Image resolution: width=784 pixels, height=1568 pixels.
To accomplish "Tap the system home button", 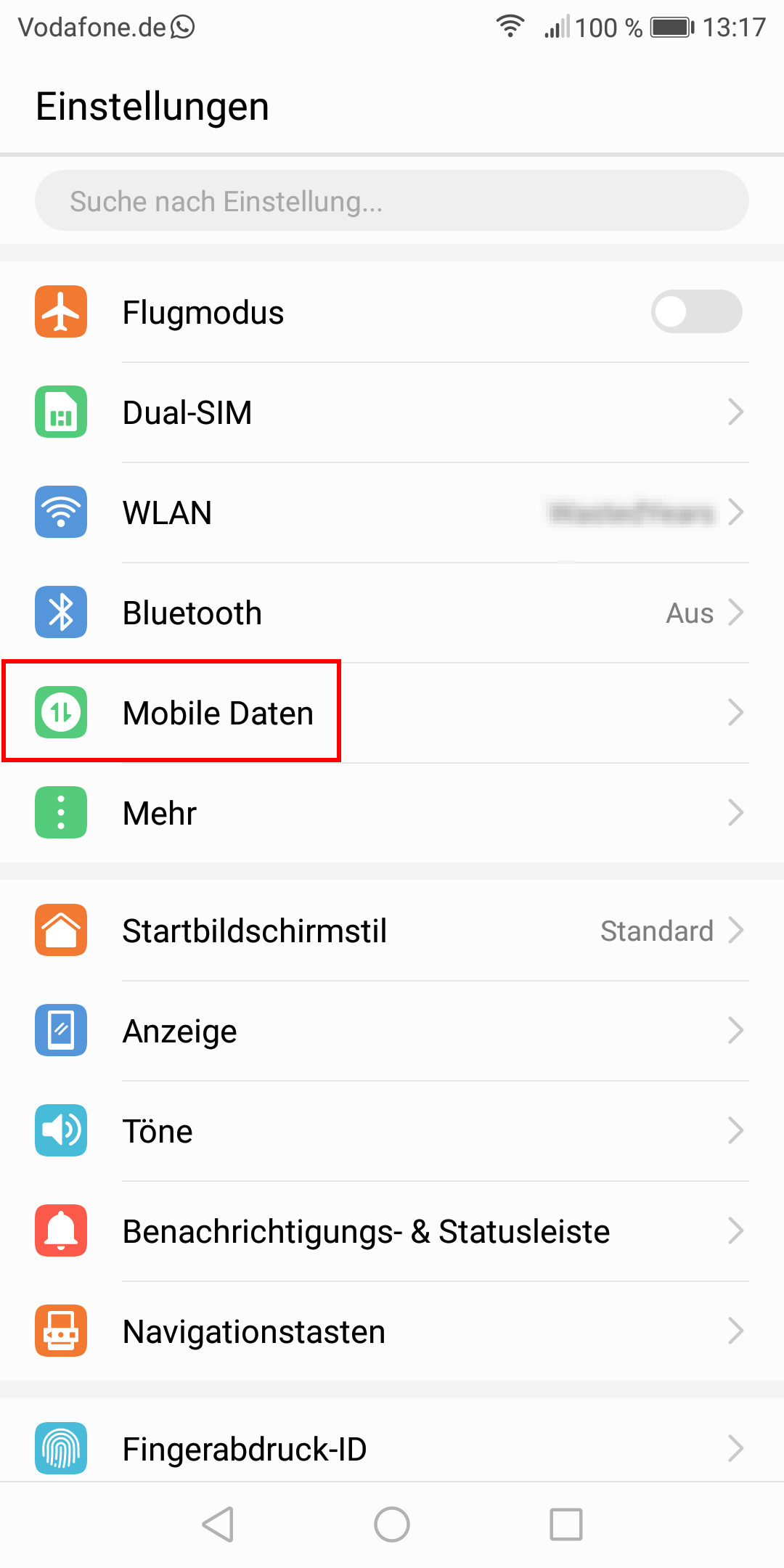I will [x=392, y=1524].
